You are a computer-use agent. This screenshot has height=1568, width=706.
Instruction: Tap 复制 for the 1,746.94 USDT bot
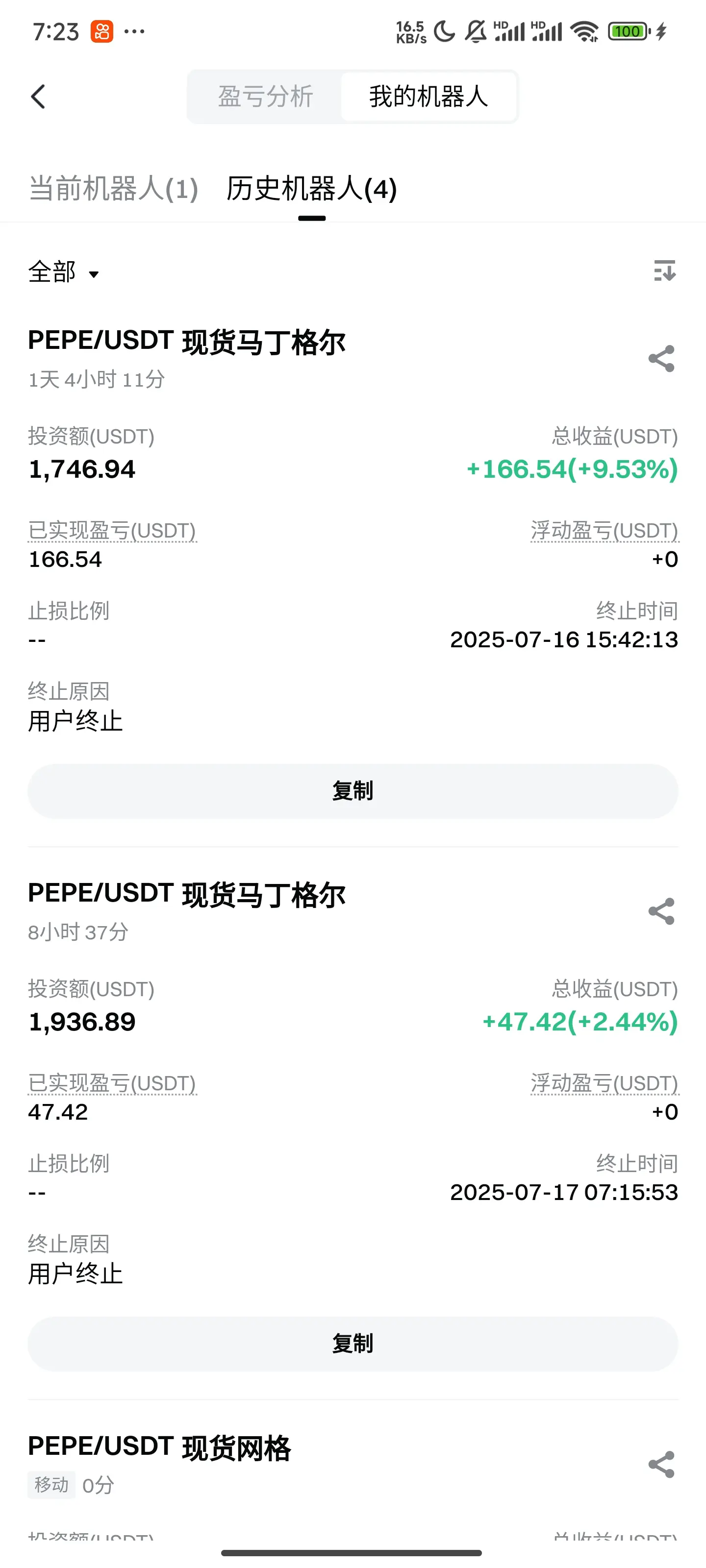[353, 791]
